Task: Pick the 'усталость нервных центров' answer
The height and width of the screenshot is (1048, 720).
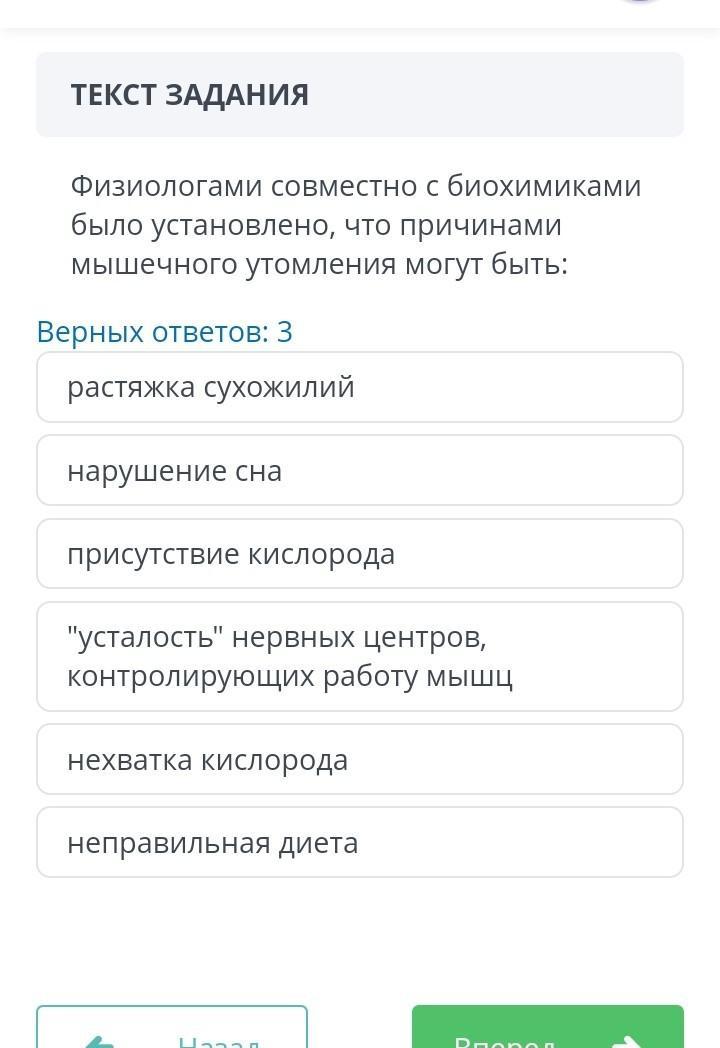Action: click(359, 656)
